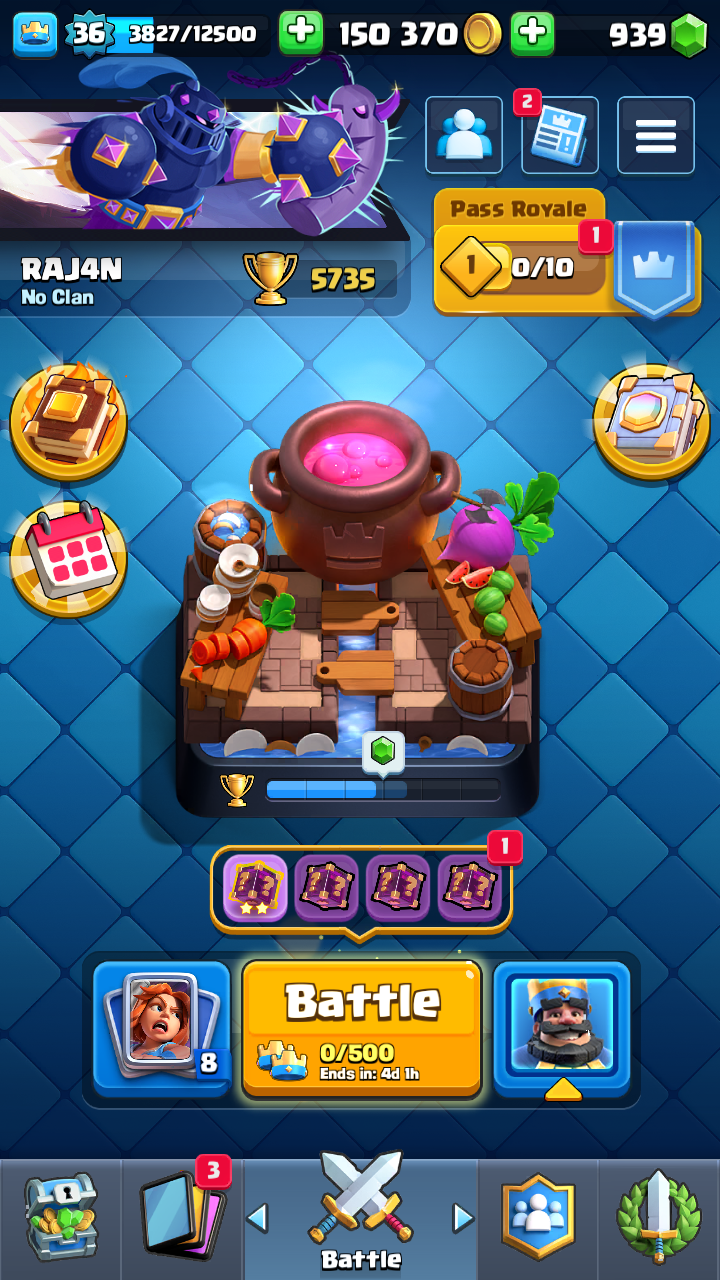Open the King level 36 experience badge

88,34
